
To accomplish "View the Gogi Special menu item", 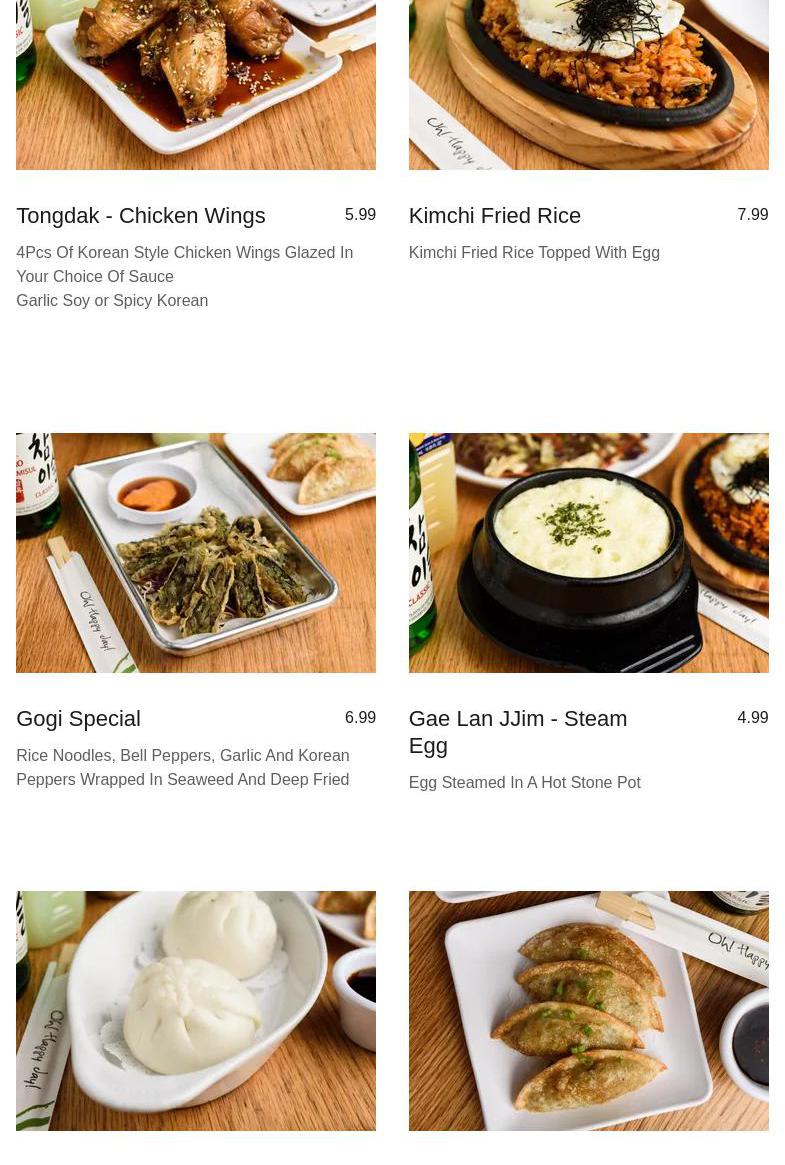I will pyautogui.click(x=78, y=719).
